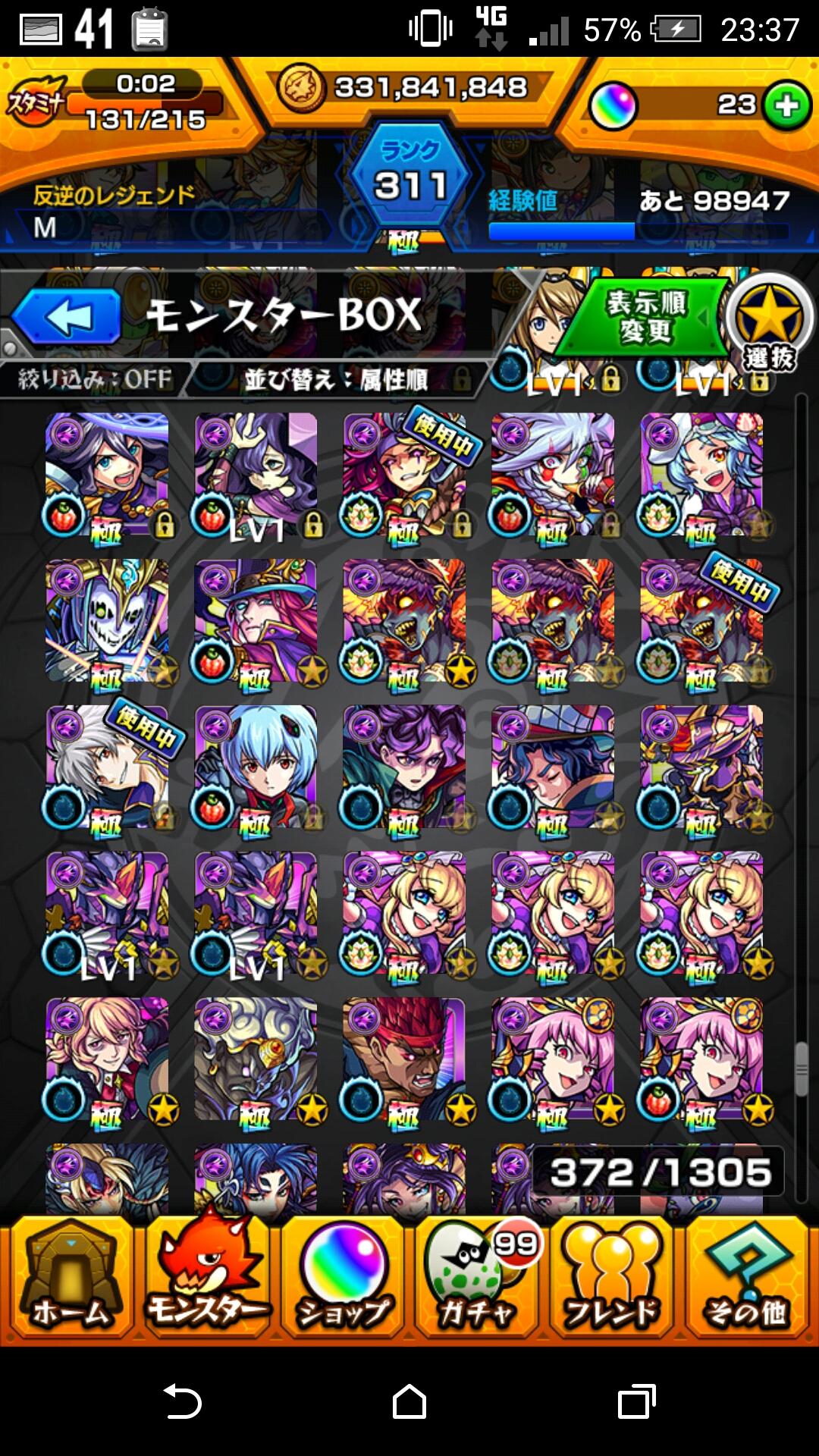Select the red-headband fighter monster

point(405,1059)
